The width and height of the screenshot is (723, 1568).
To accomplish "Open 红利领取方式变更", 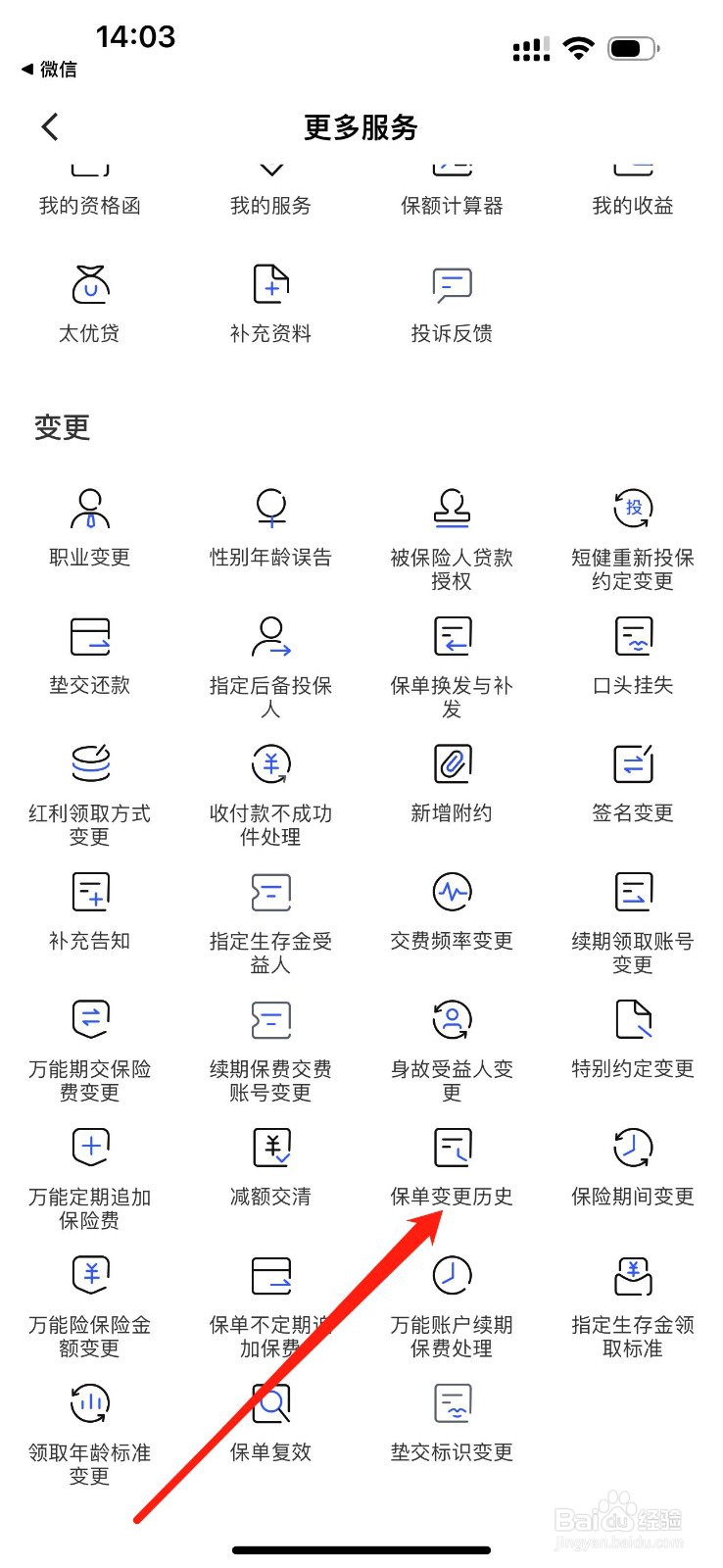I will point(90,792).
